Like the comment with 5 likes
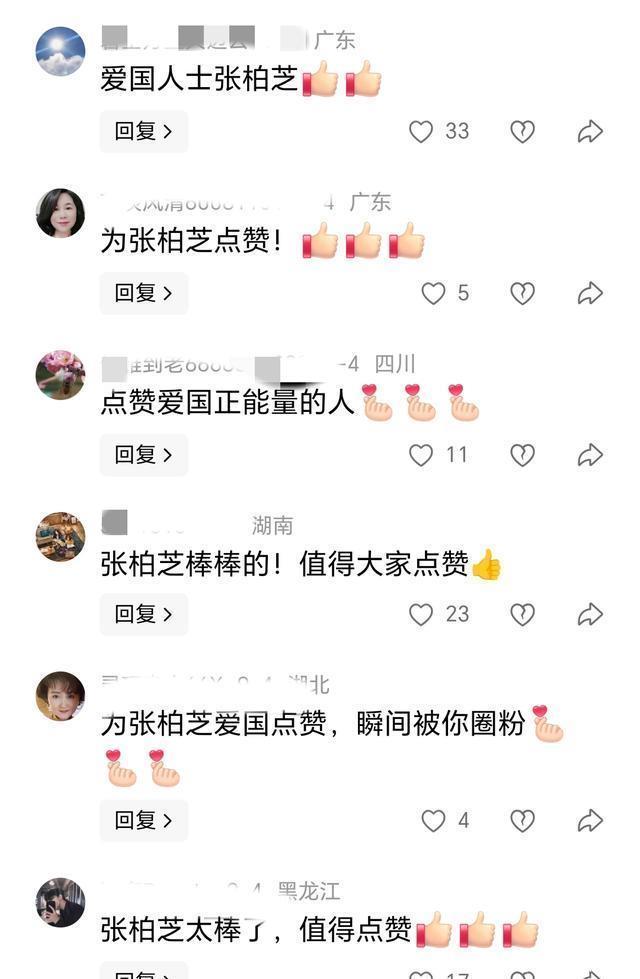The width and height of the screenshot is (640, 979). pos(433,293)
